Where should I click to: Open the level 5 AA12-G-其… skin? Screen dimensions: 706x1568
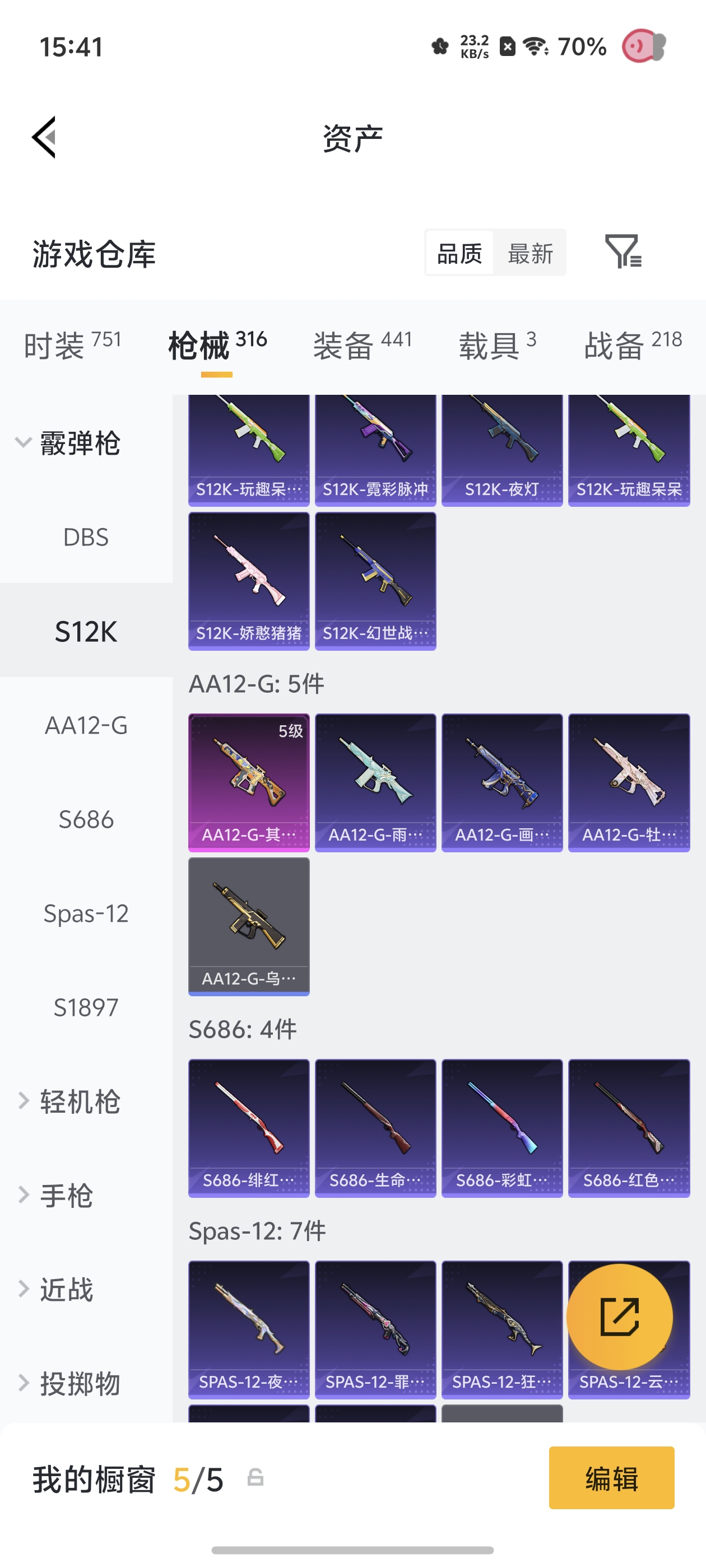249,782
